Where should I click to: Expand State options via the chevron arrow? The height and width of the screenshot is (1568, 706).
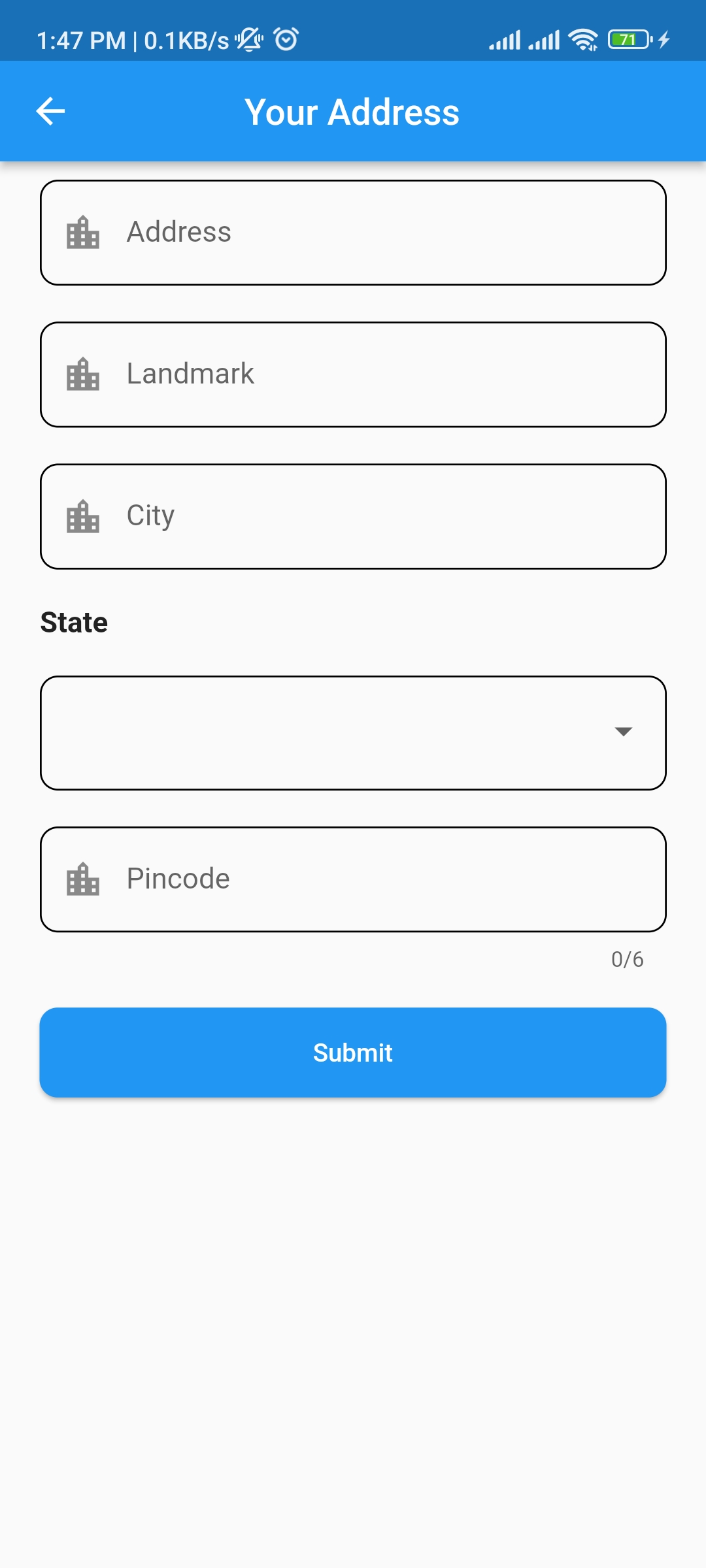tap(623, 732)
